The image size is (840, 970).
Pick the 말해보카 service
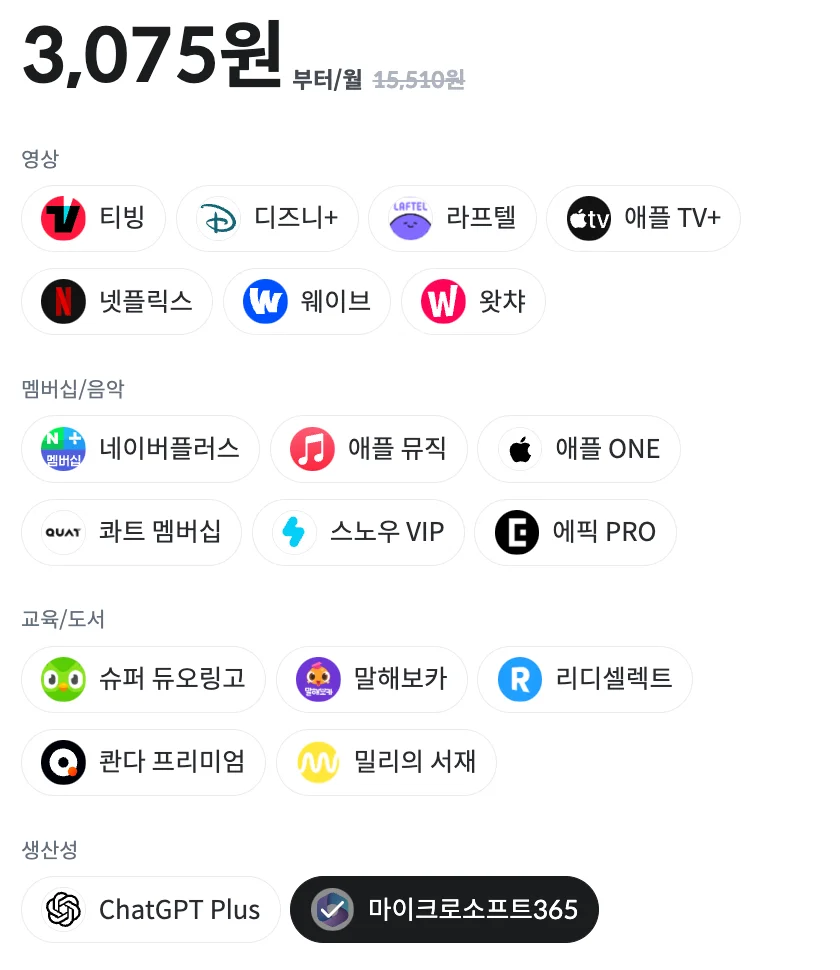click(x=372, y=679)
